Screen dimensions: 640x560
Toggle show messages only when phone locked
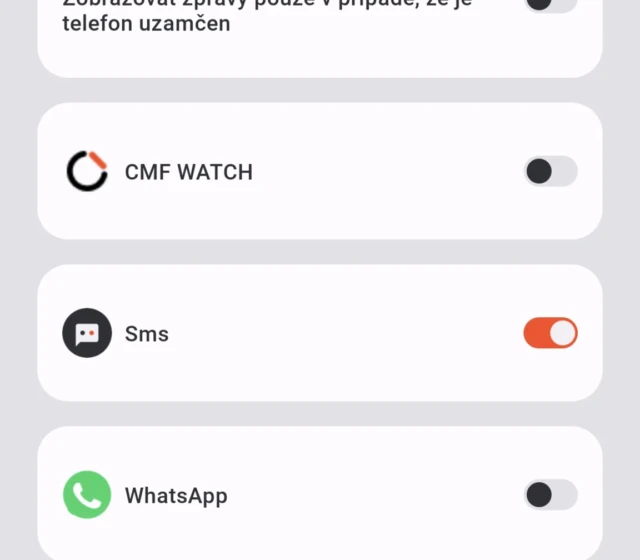point(550,4)
